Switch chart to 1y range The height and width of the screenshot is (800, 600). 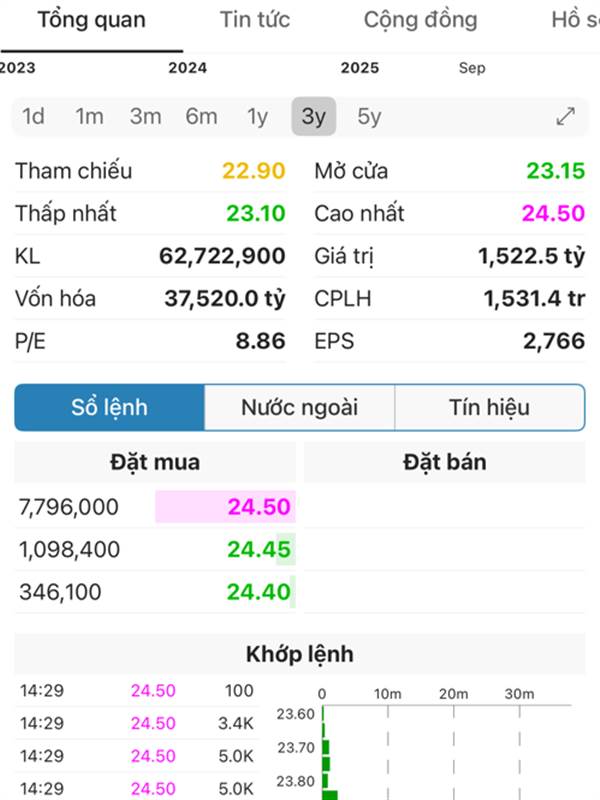point(258,117)
